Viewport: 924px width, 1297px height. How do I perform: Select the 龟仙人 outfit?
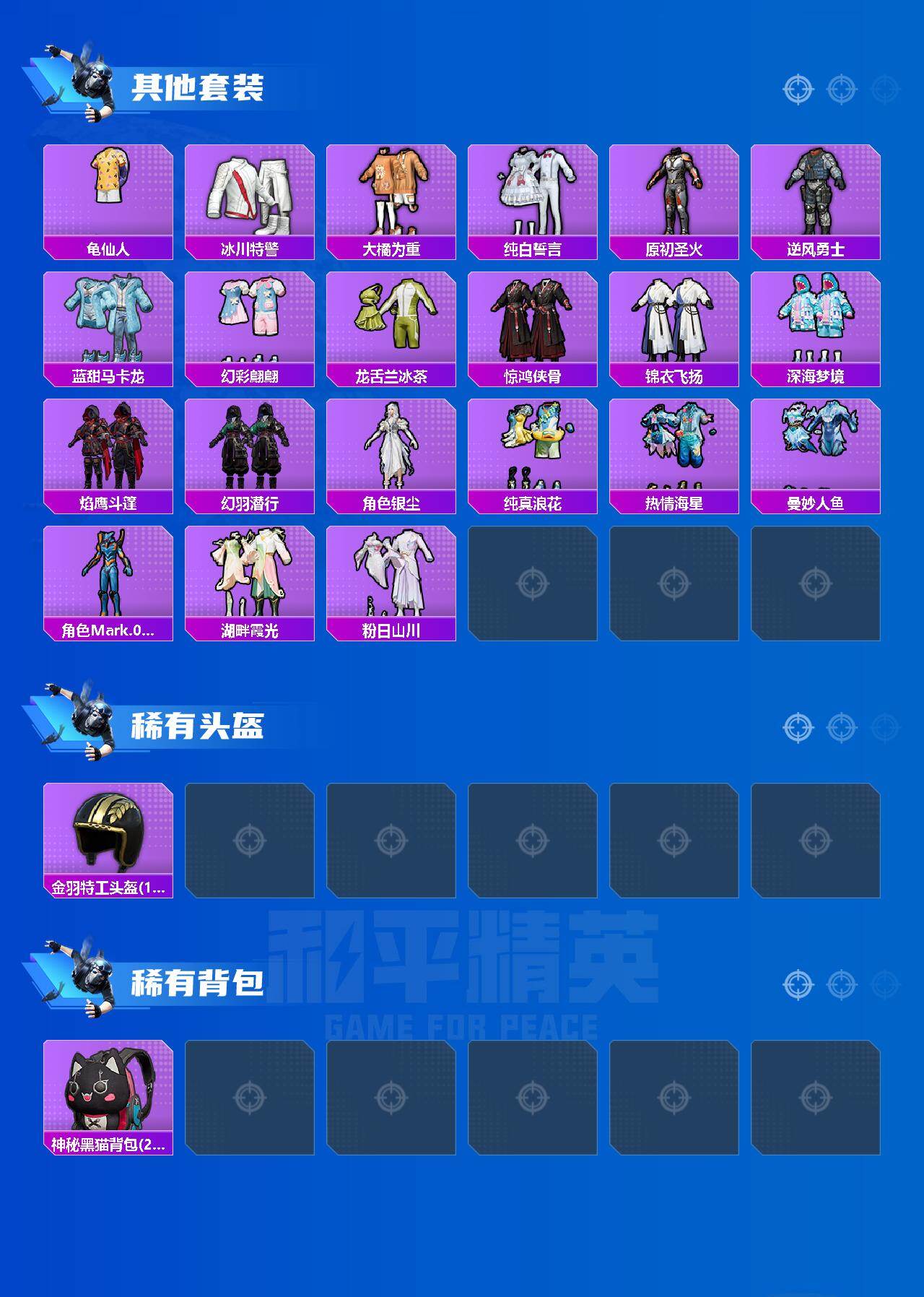pyautogui.click(x=108, y=195)
